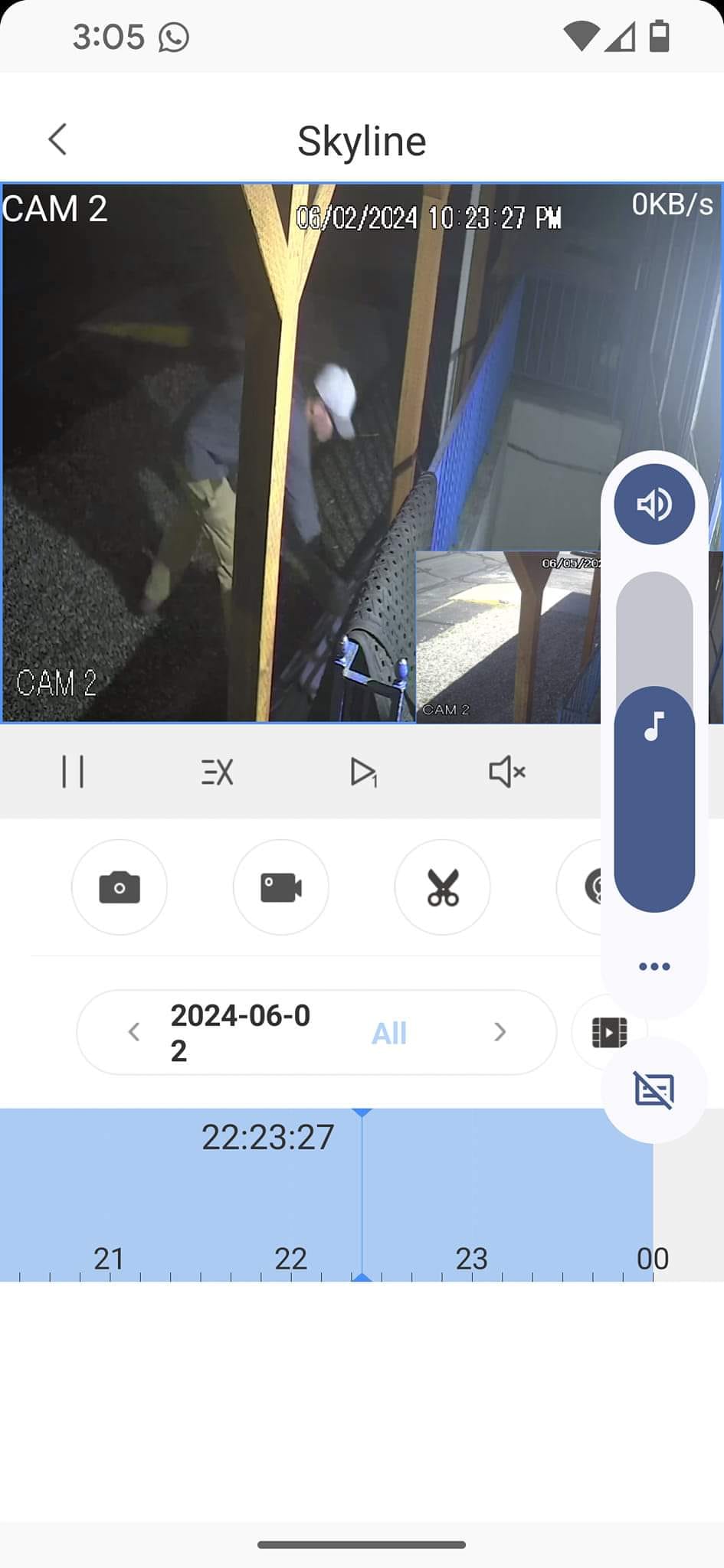Unmute the camera audio

506,772
